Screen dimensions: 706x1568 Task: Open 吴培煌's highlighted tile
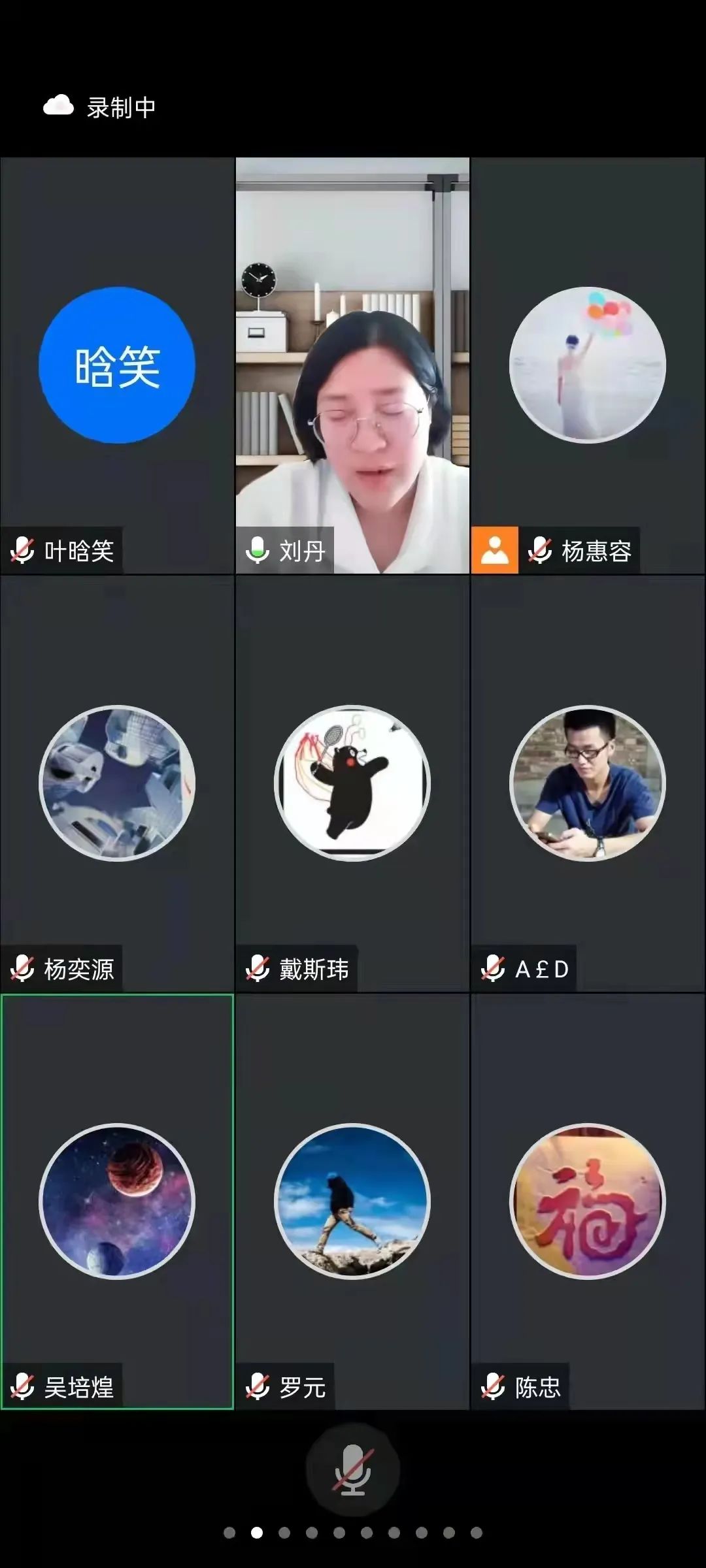click(x=117, y=1201)
